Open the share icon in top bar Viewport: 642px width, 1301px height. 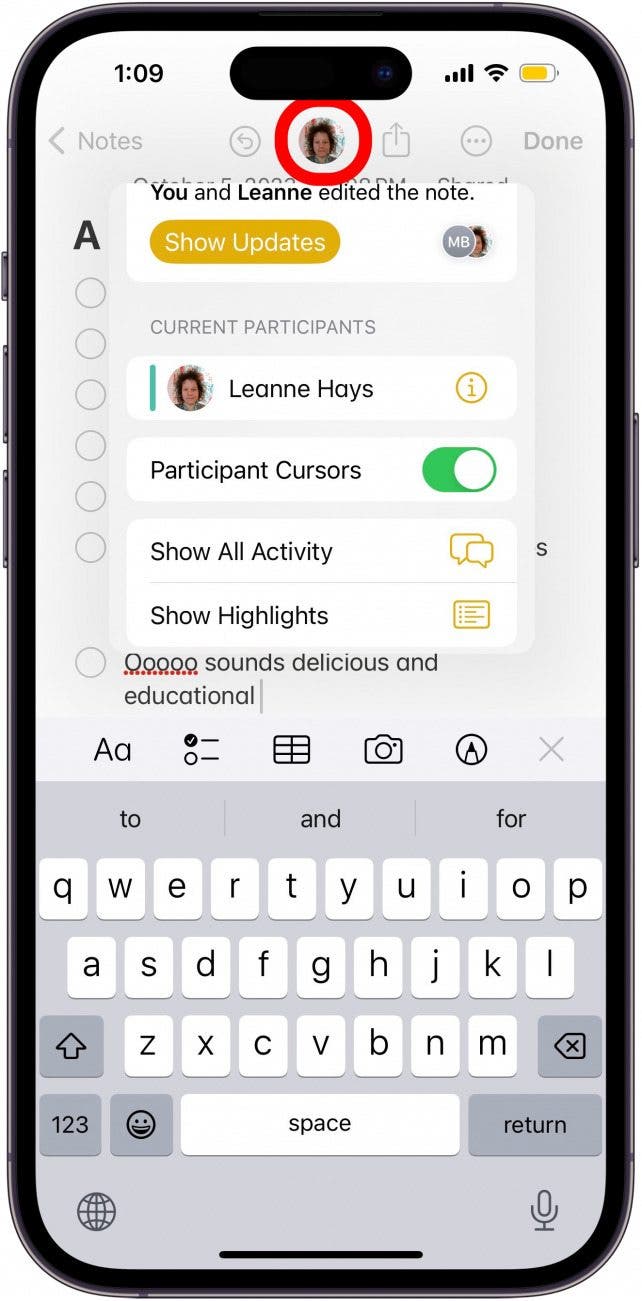coord(397,141)
